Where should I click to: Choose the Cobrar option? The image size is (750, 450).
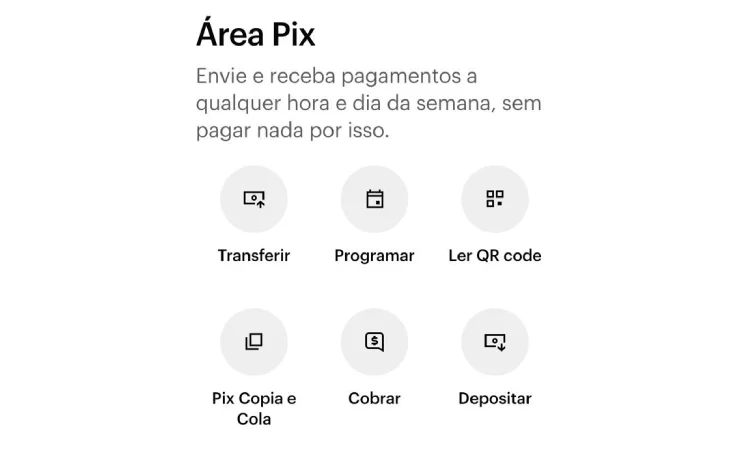374,342
